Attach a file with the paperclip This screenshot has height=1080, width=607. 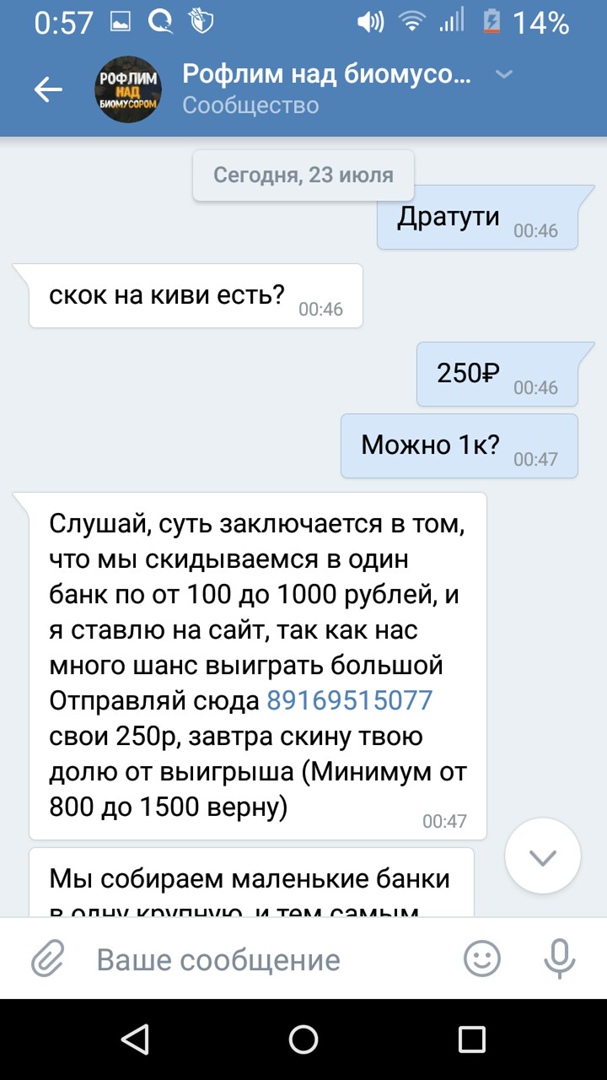click(x=46, y=960)
